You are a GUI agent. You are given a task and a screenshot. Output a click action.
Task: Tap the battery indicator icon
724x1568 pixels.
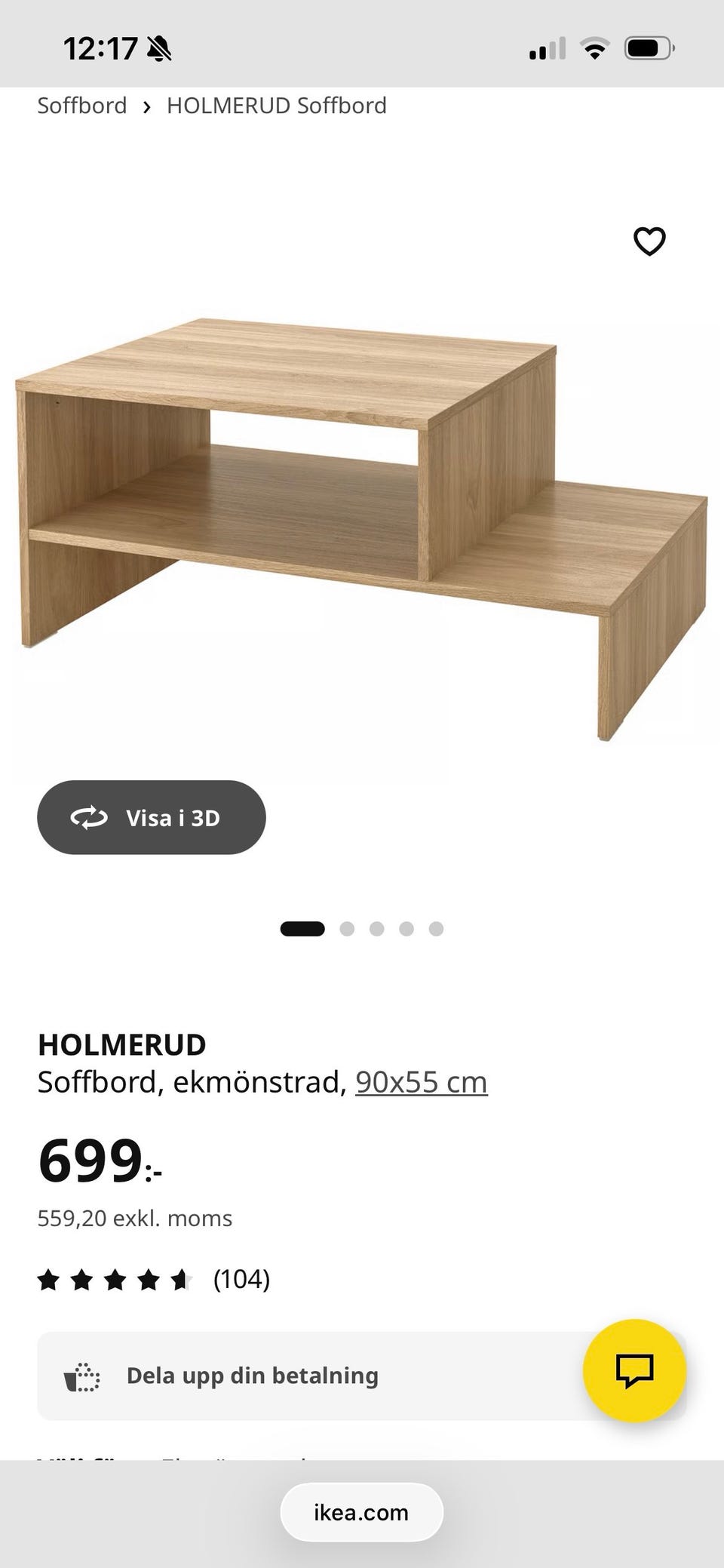click(648, 47)
